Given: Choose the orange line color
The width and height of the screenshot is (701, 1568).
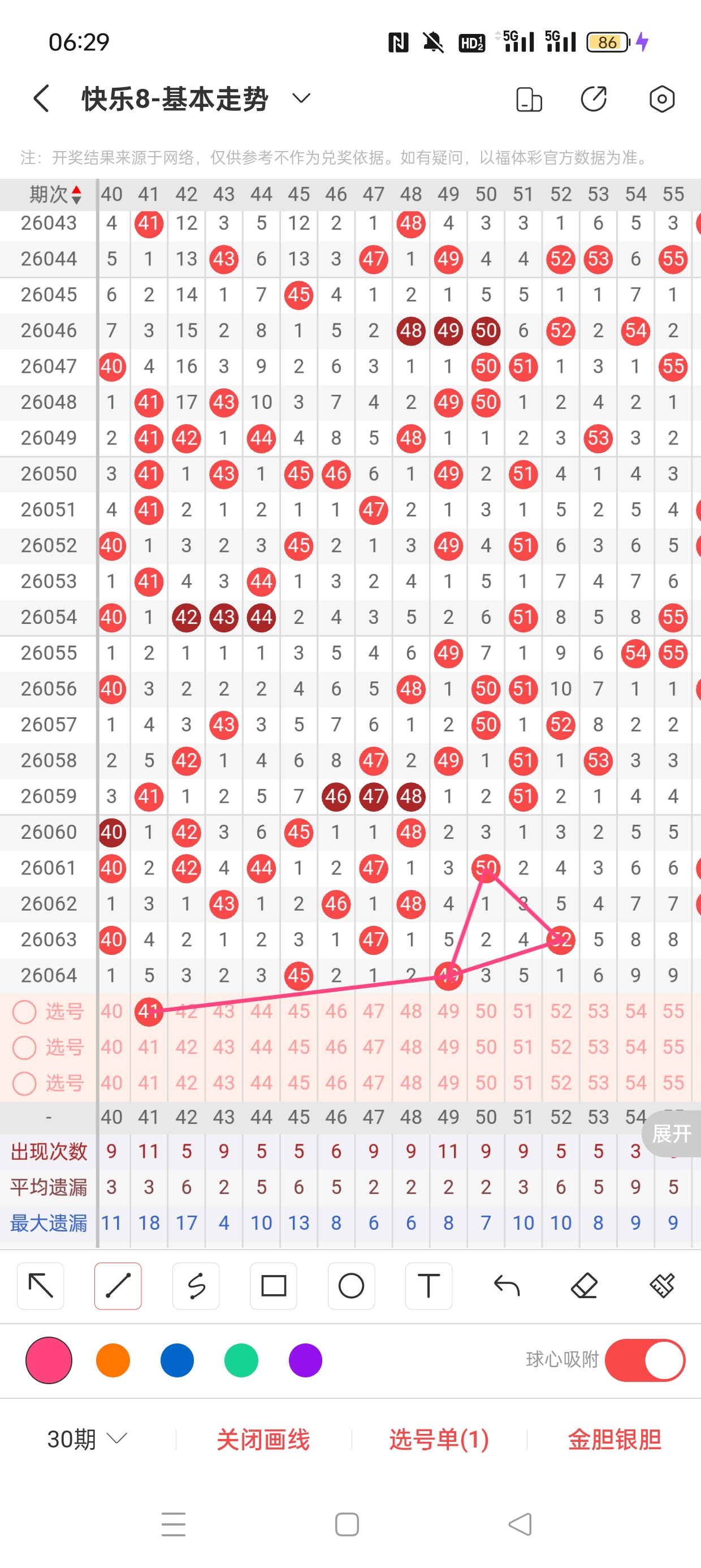Looking at the screenshot, I should point(113,1360).
